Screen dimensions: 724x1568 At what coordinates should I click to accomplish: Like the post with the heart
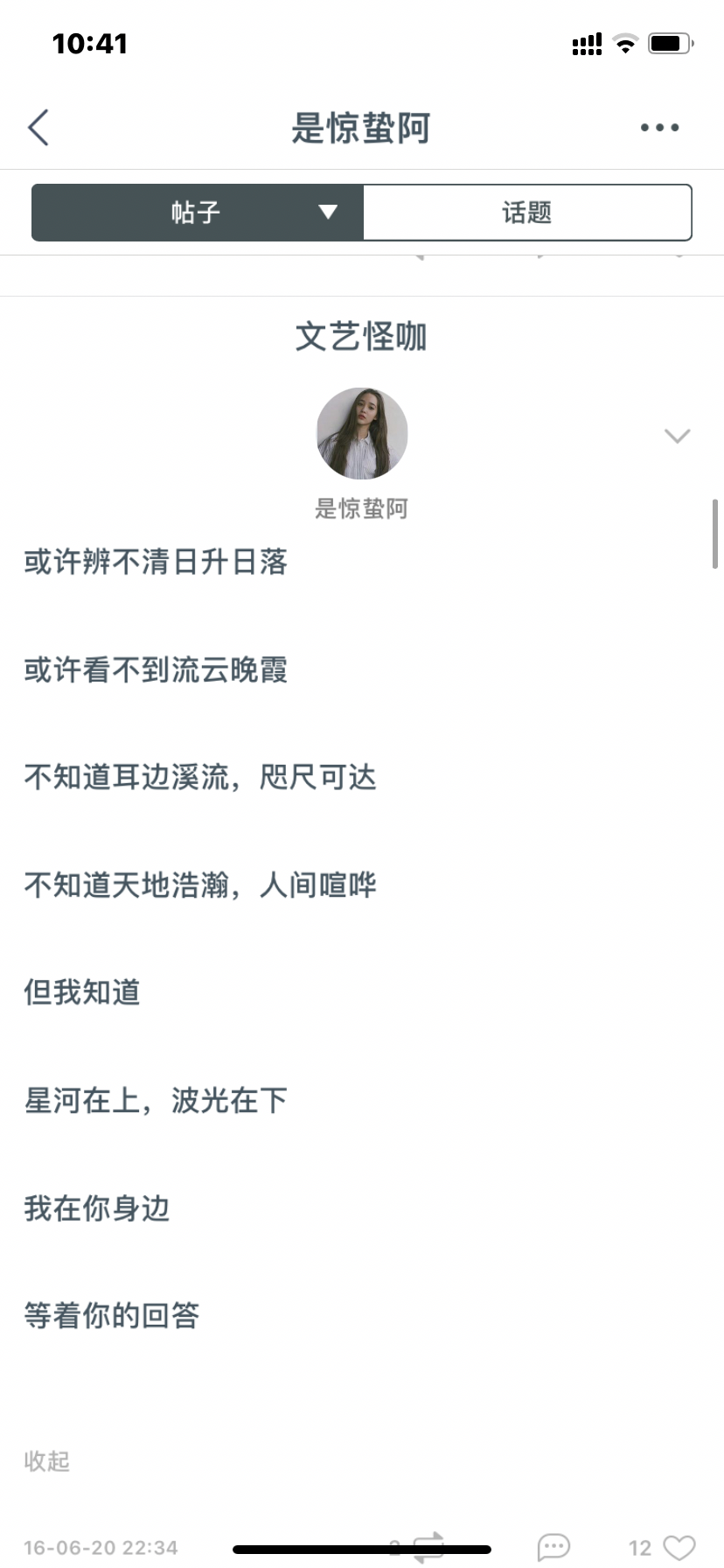(679, 1547)
